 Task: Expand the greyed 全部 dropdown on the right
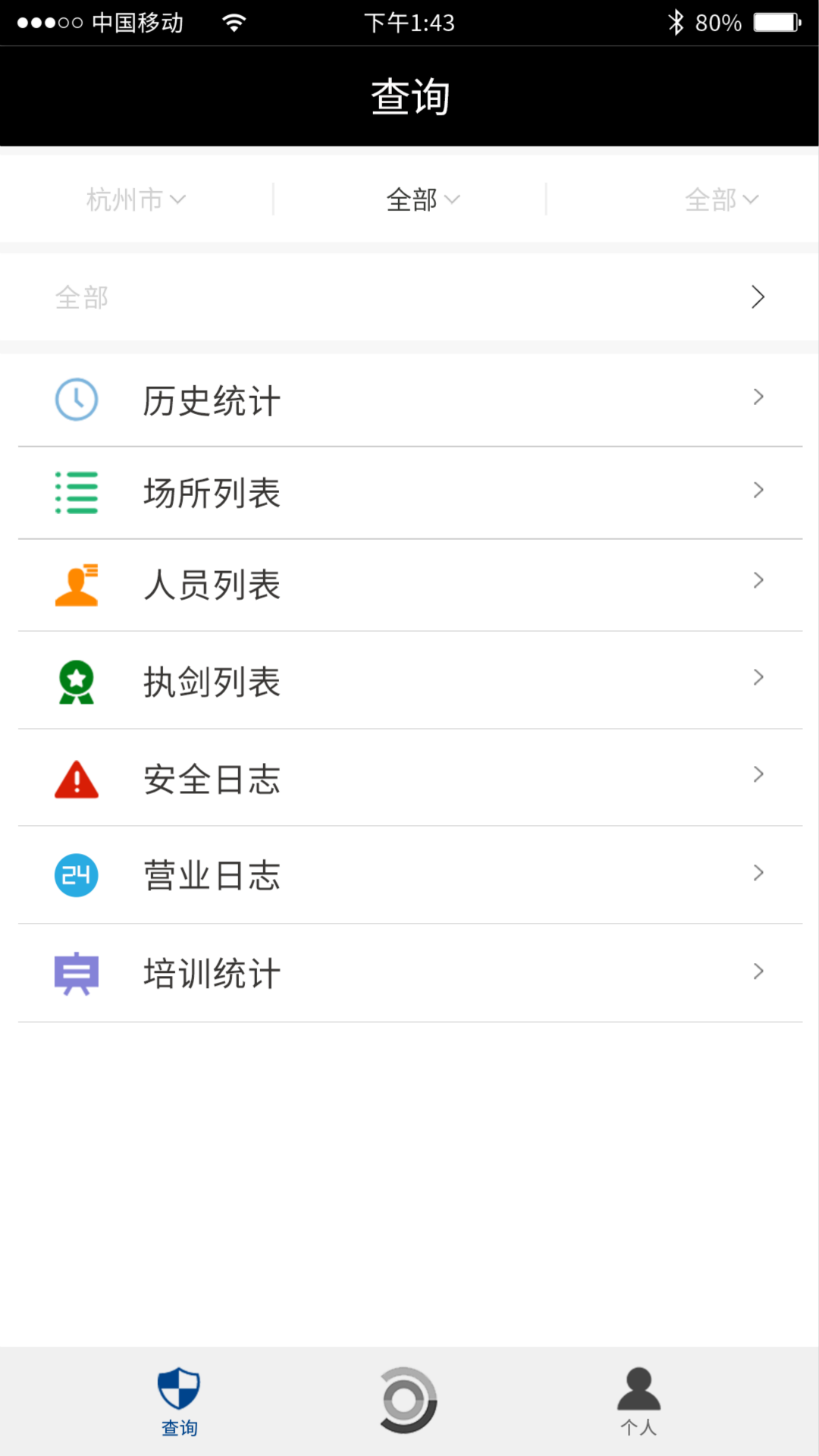720,199
